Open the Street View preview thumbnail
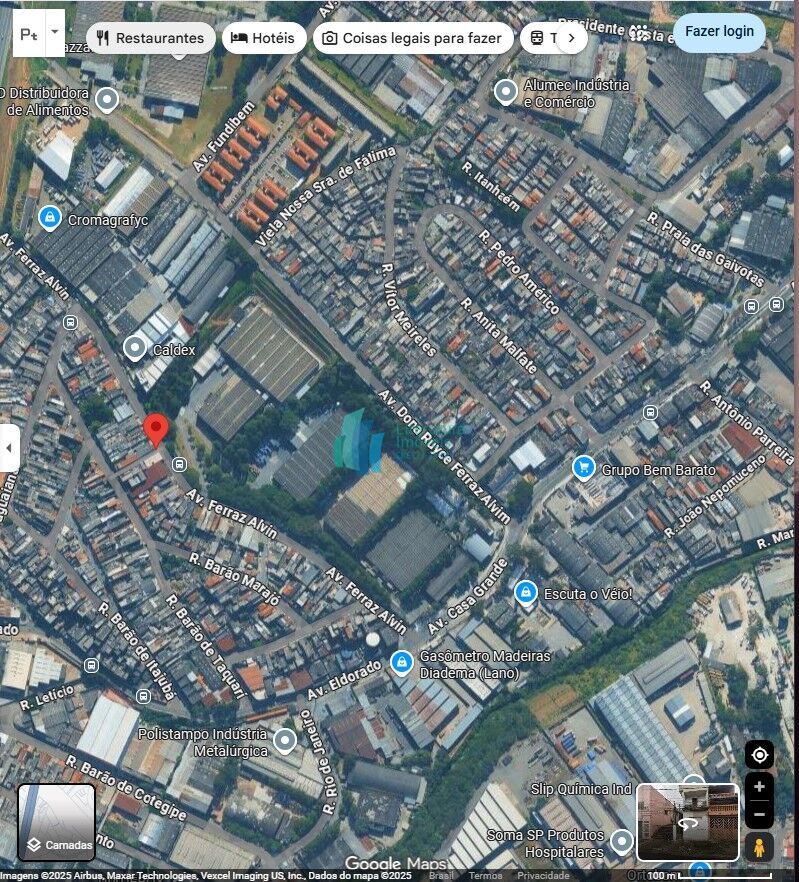This screenshot has width=799, height=882. click(x=686, y=822)
